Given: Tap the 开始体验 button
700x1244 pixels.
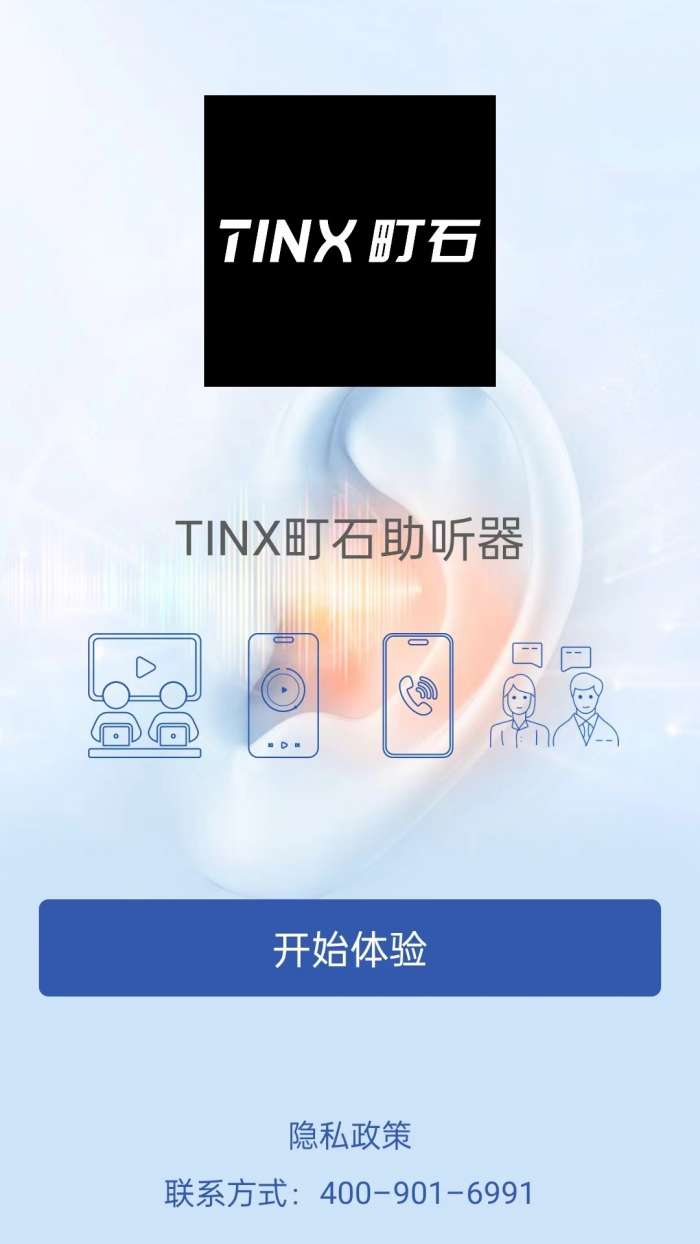Looking at the screenshot, I should 350,948.
